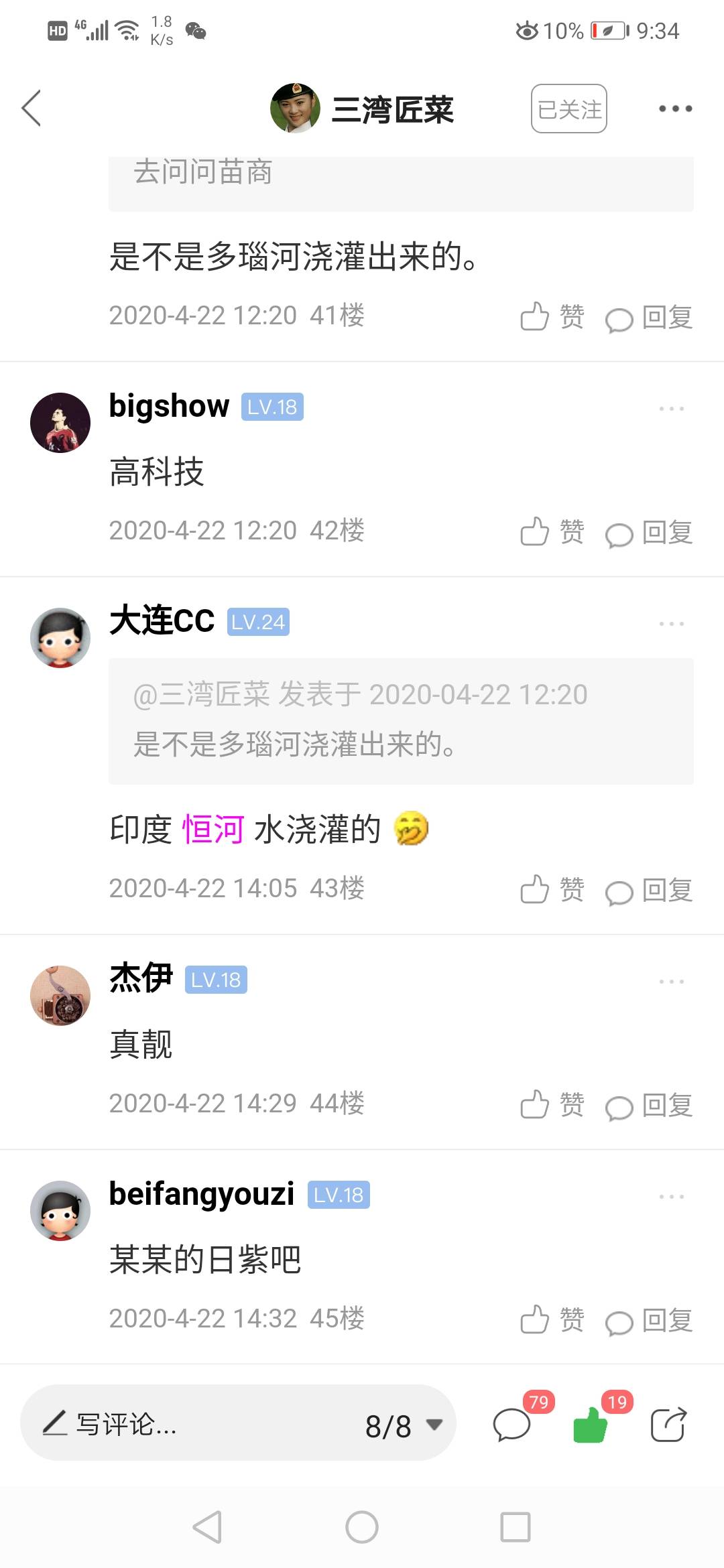Go back using the top-left arrow
The height and width of the screenshot is (1568, 724).
[x=32, y=108]
